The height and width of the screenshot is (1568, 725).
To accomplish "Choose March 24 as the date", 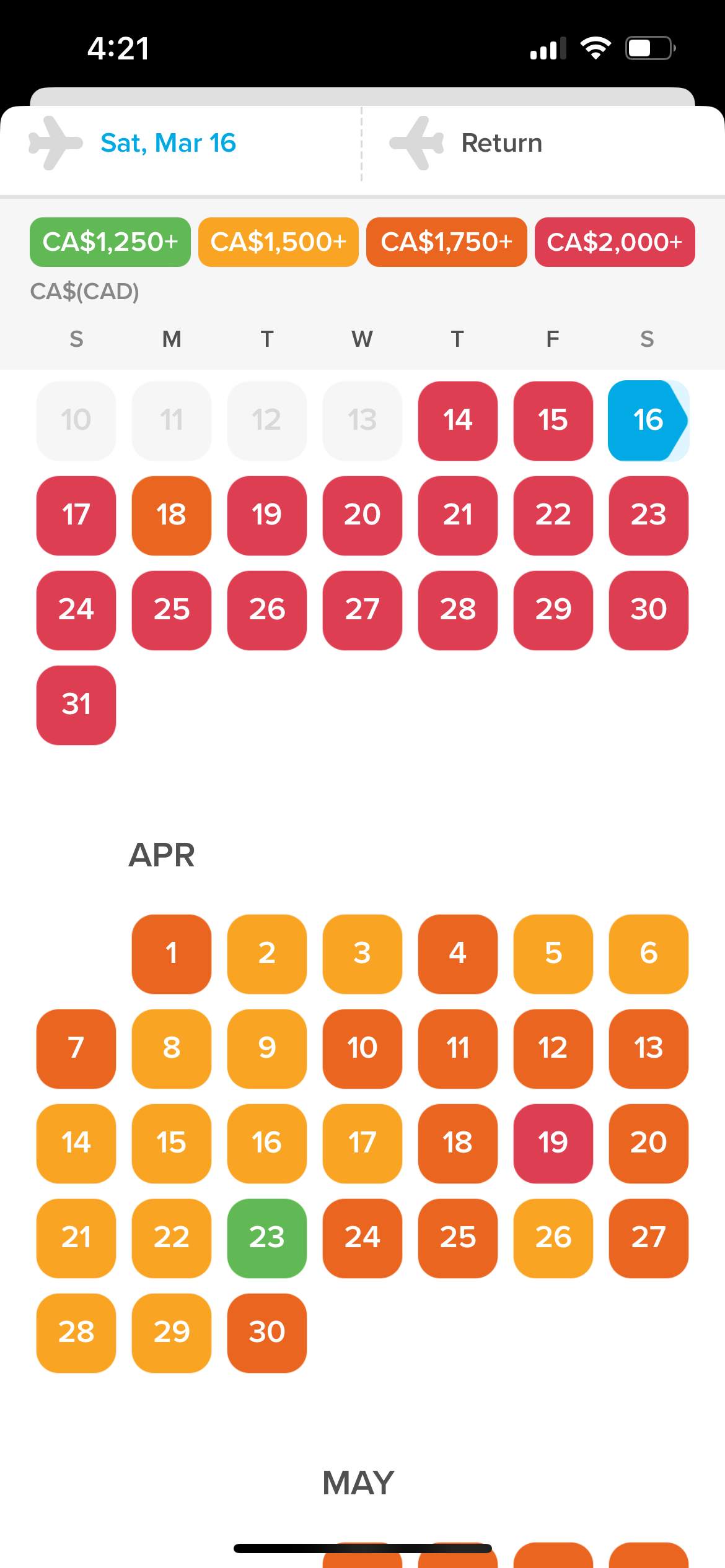I will tap(76, 610).
